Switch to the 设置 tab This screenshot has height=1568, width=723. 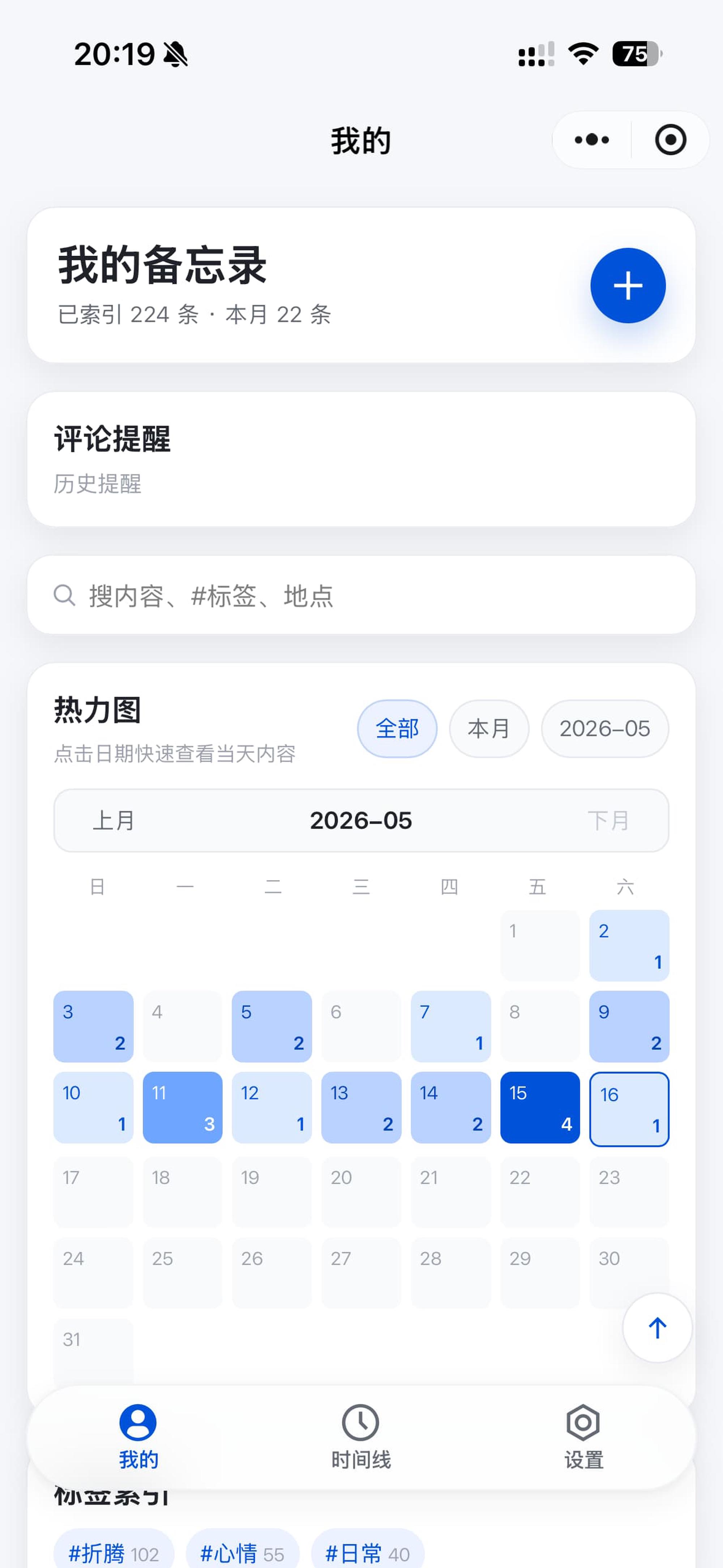[x=583, y=1436]
